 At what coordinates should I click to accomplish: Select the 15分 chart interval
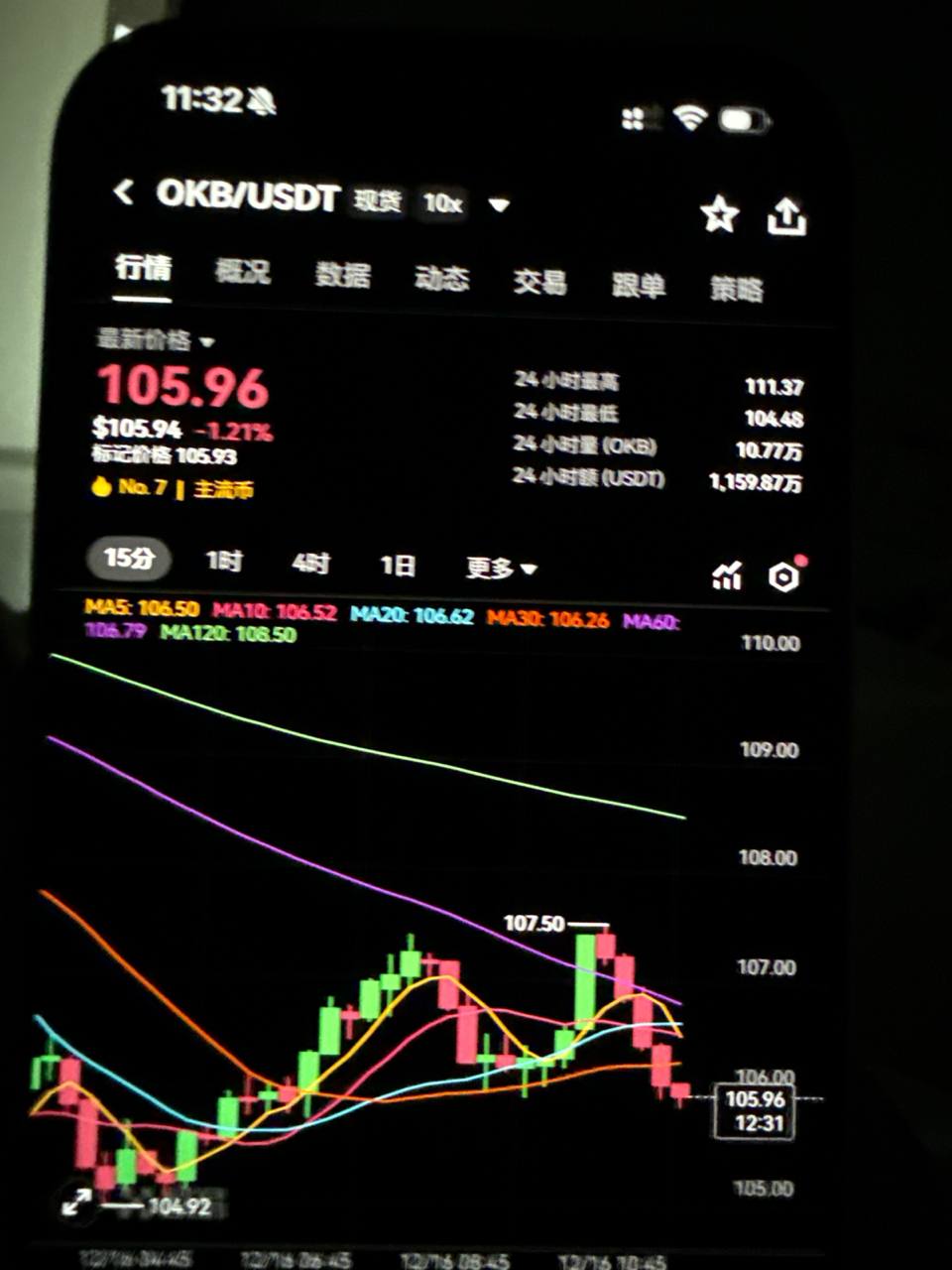click(x=129, y=558)
